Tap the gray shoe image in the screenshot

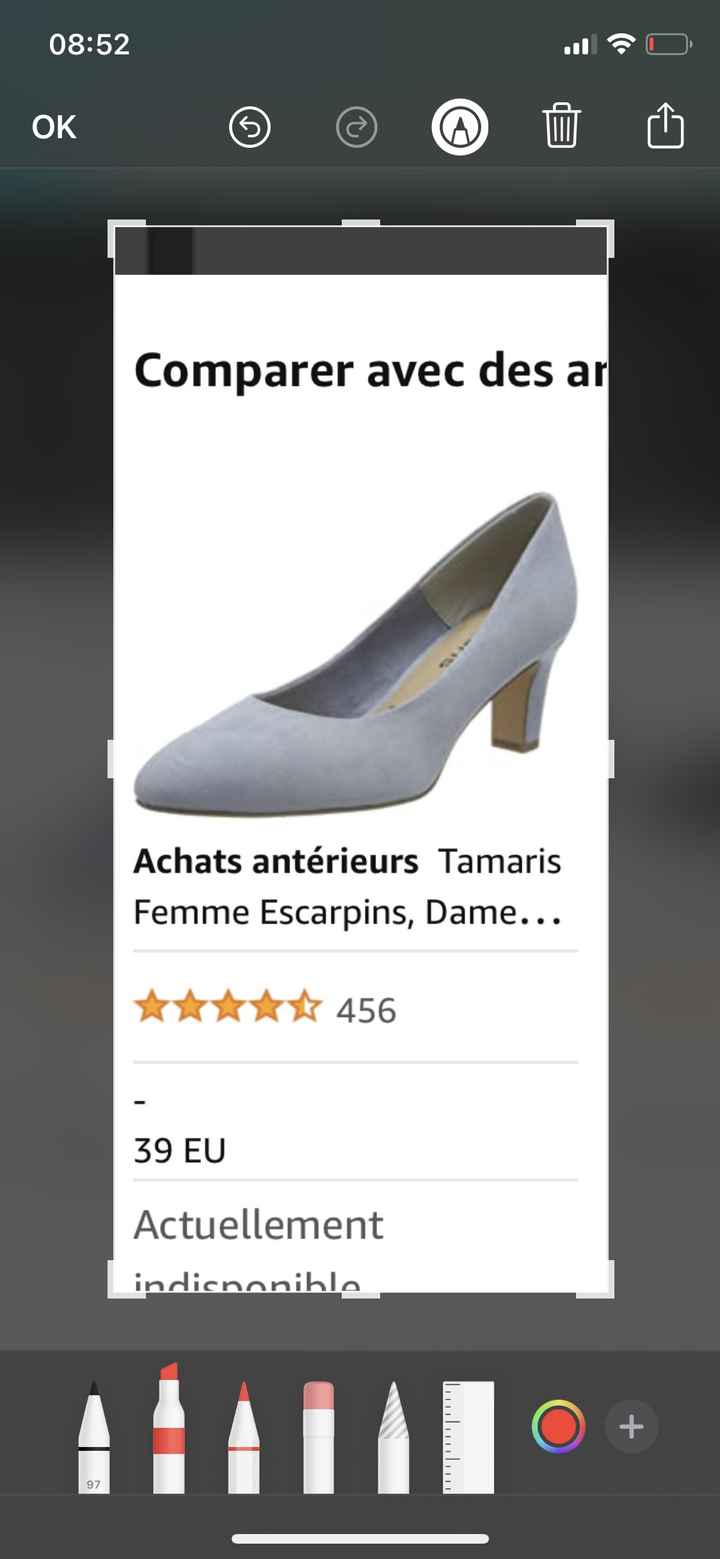(360, 650)
